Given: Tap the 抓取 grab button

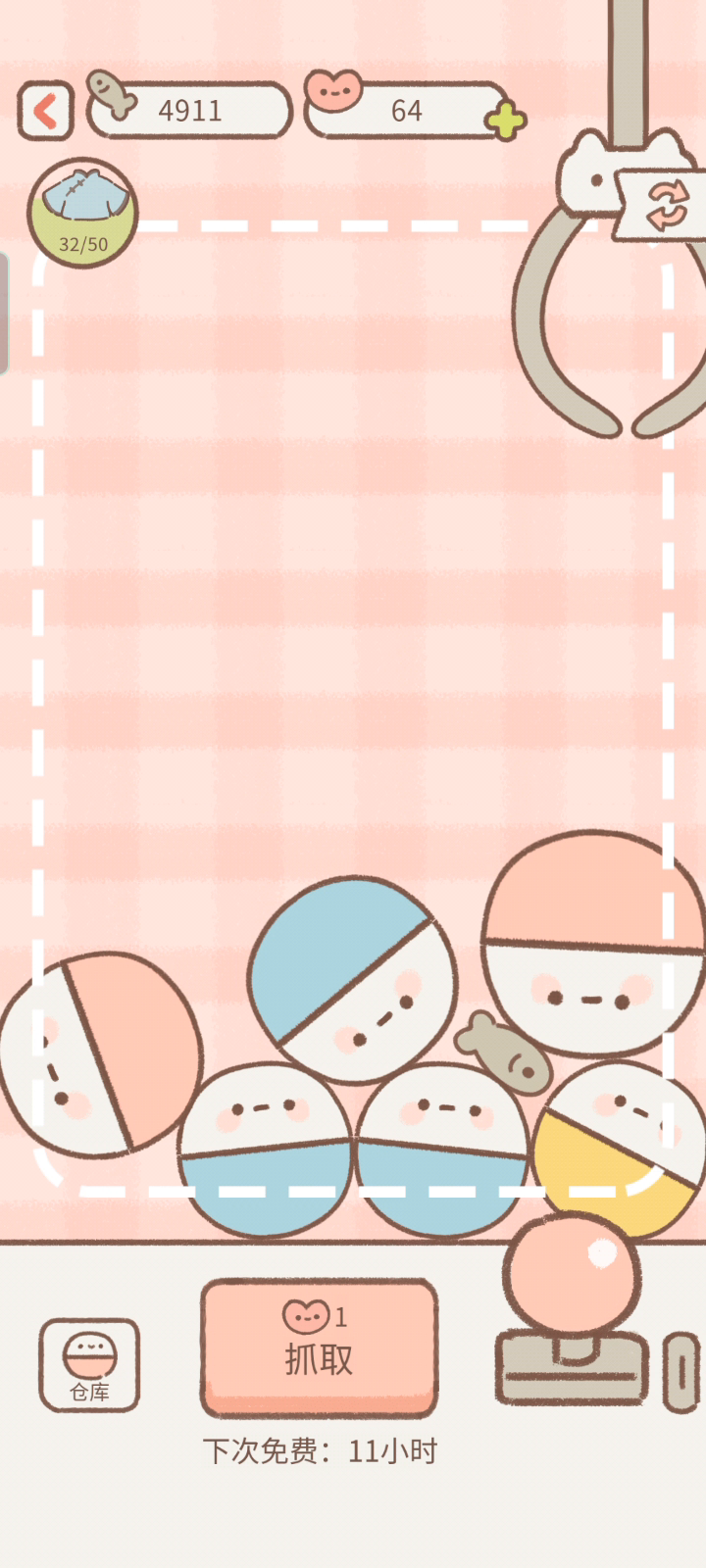Looking at the screenshot, I should [320, 1347].
